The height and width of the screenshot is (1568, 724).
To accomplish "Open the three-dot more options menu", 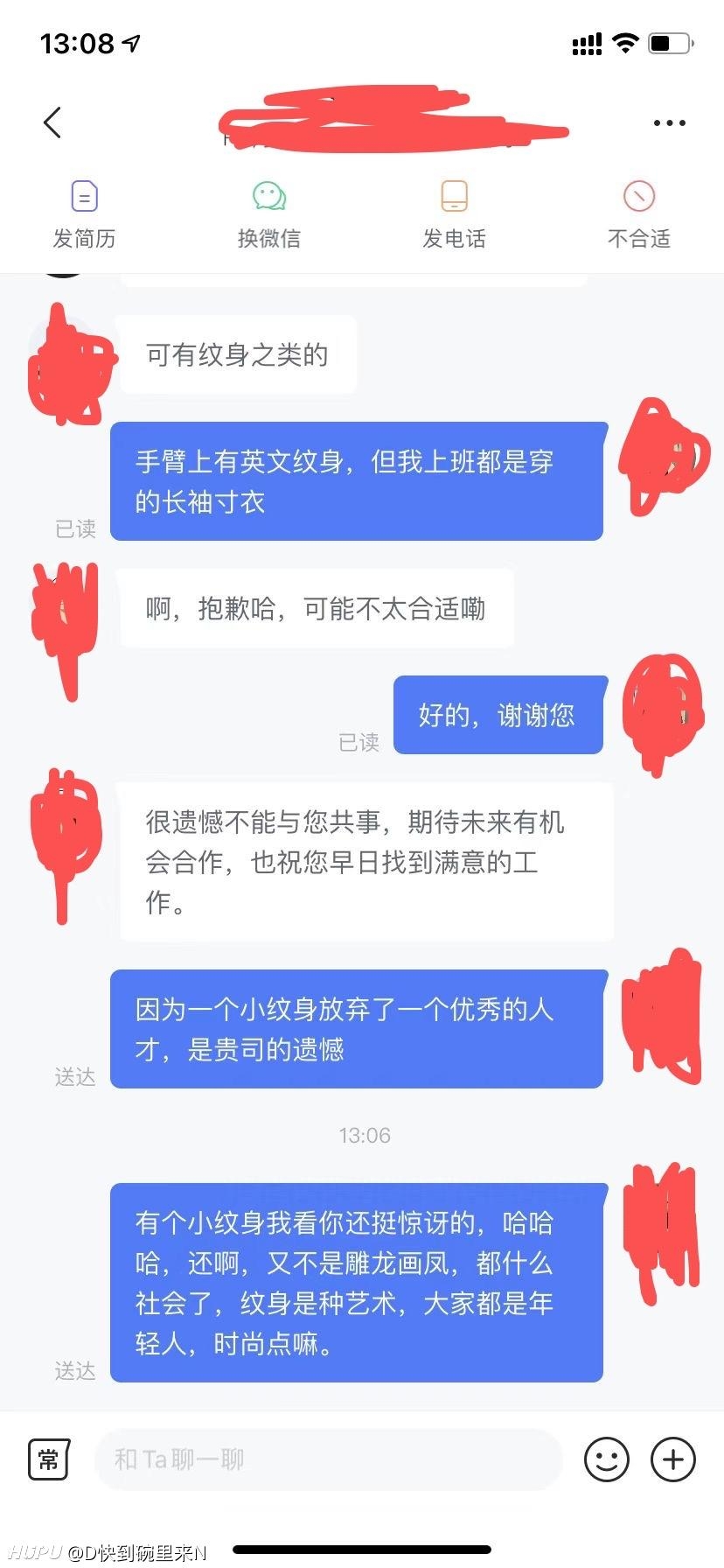I will 669,122.
